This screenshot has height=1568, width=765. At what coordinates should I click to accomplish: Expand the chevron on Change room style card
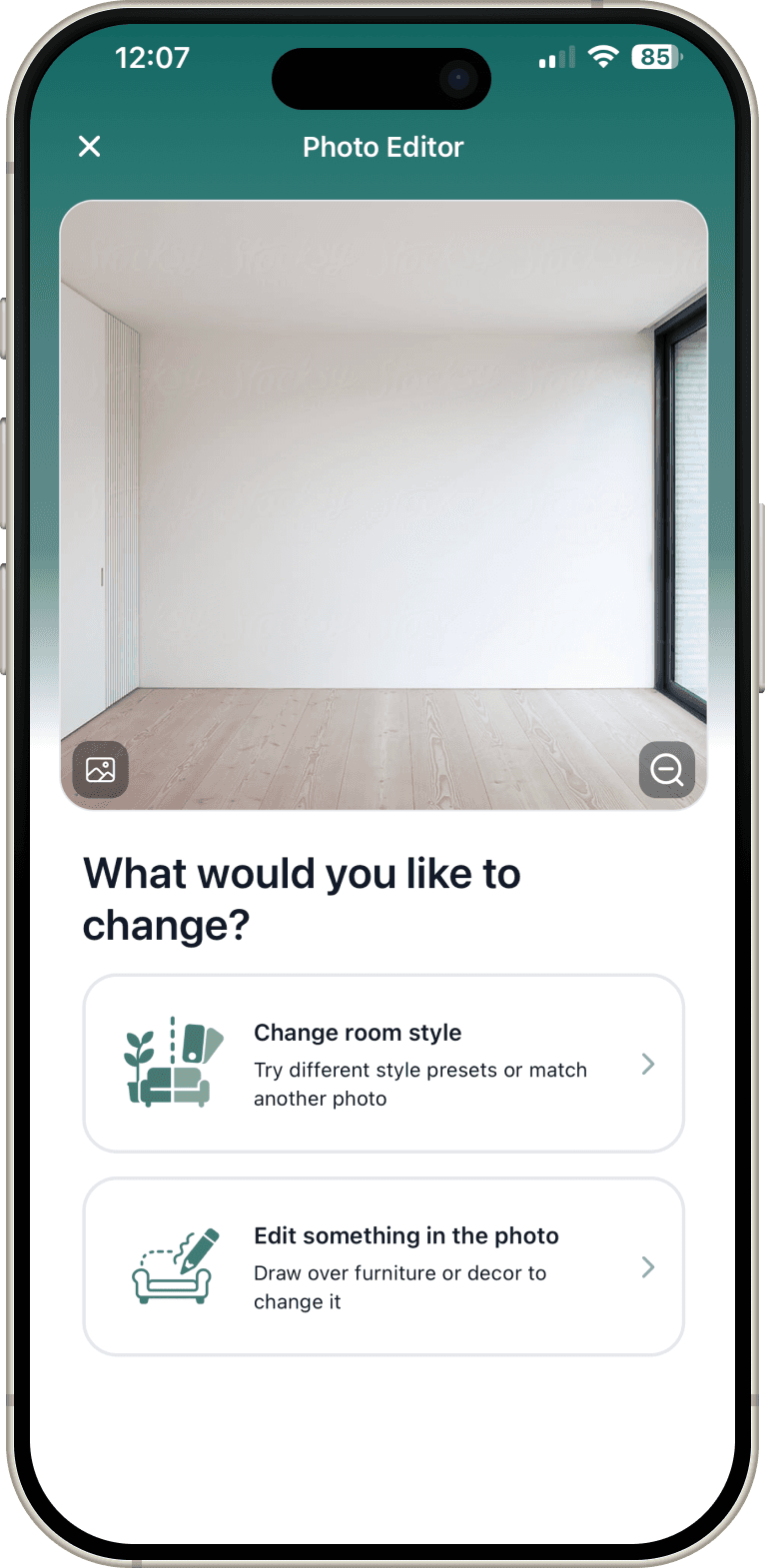(x=648, y=1064)
